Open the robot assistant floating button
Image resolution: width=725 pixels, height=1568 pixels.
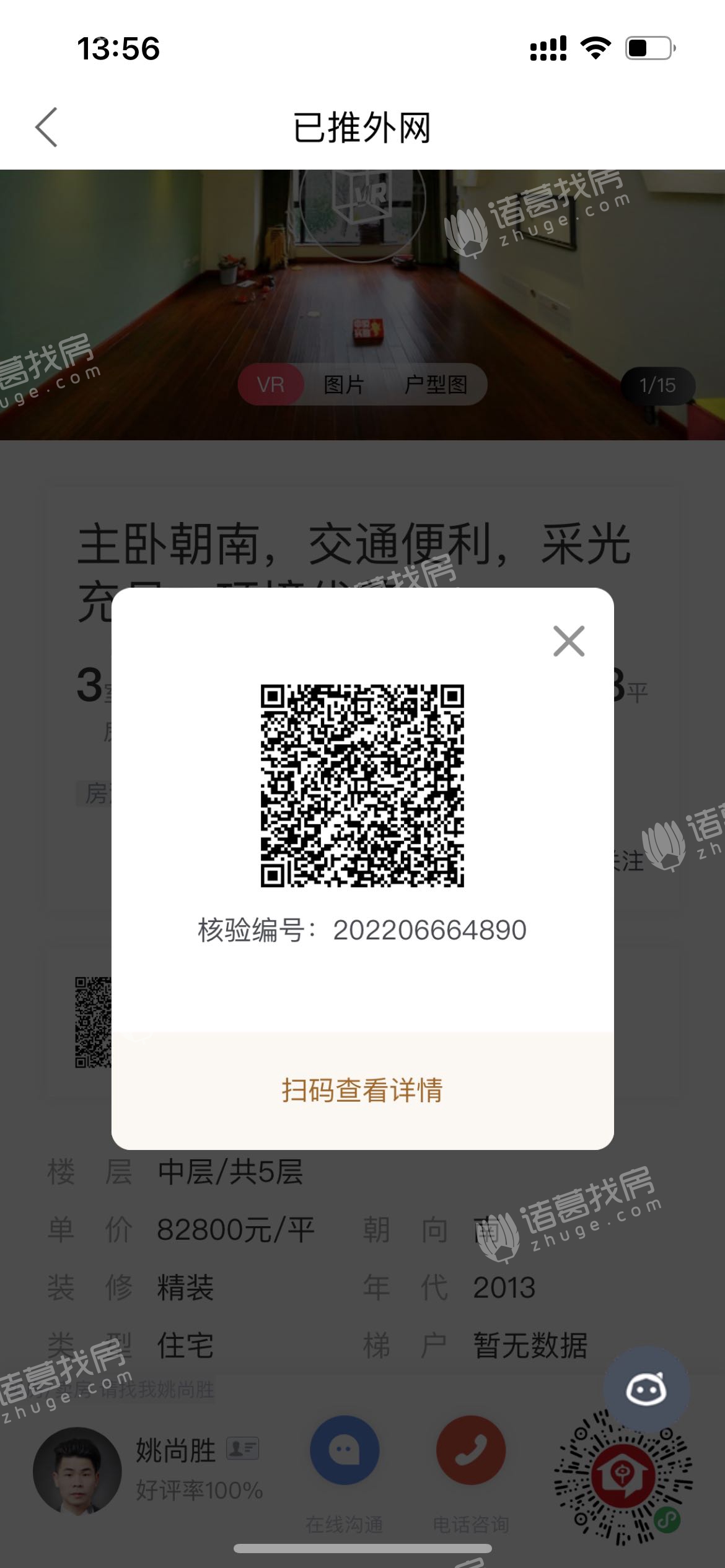[646, 1392]
